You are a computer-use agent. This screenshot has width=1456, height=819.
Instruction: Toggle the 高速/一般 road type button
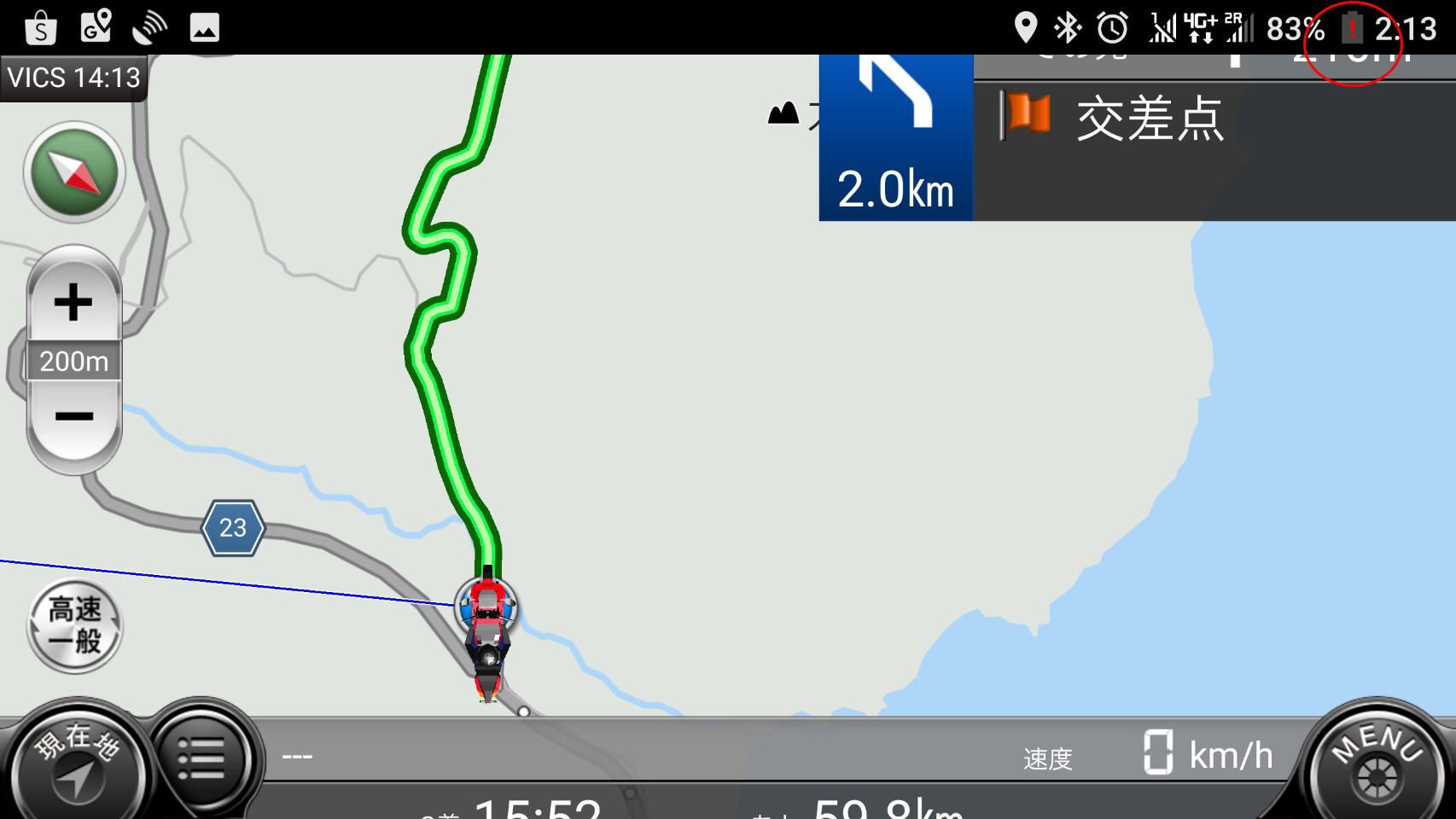[x=75, y=625]
